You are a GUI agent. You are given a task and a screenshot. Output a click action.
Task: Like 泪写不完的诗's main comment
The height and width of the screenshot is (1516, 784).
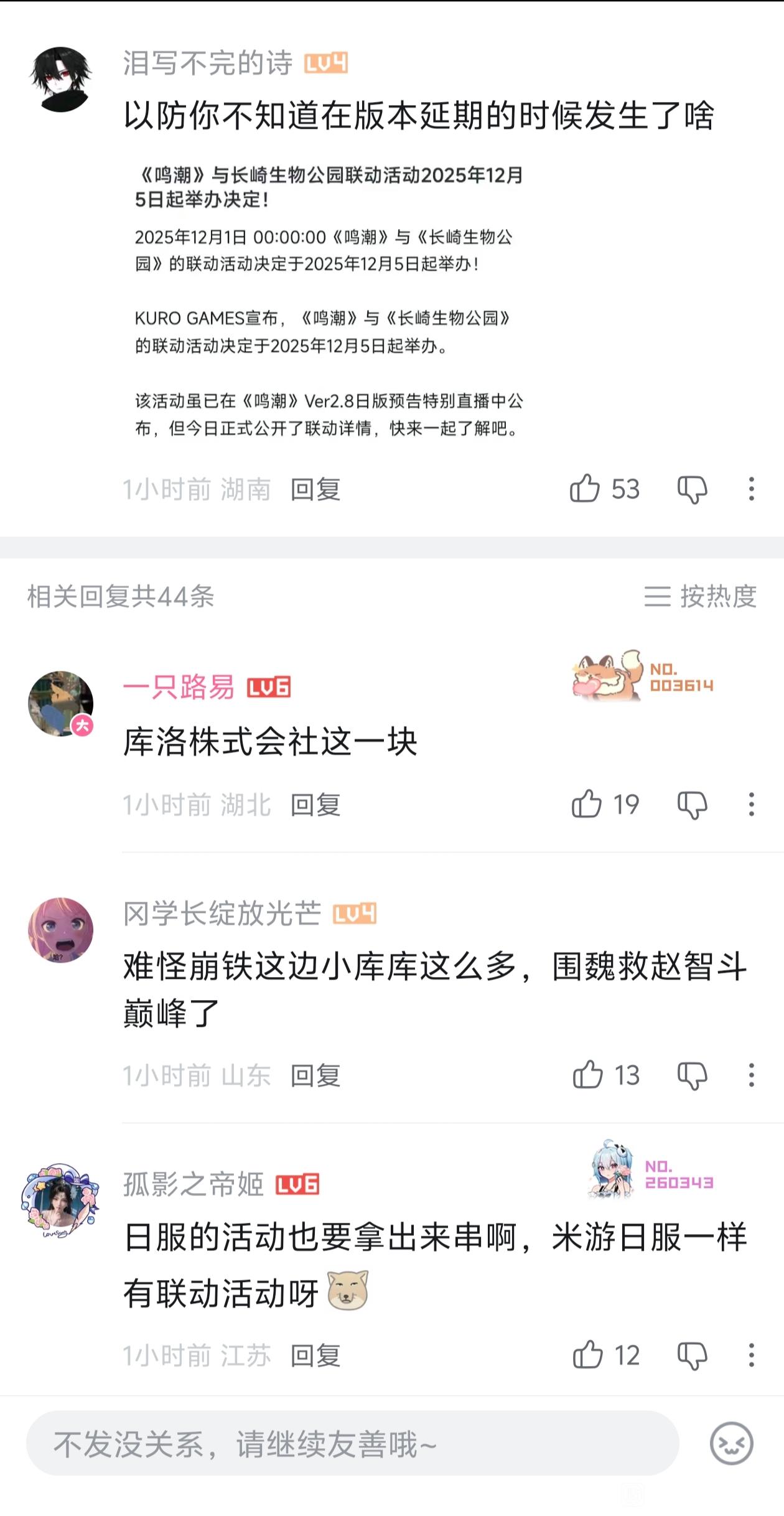point(585,489)
